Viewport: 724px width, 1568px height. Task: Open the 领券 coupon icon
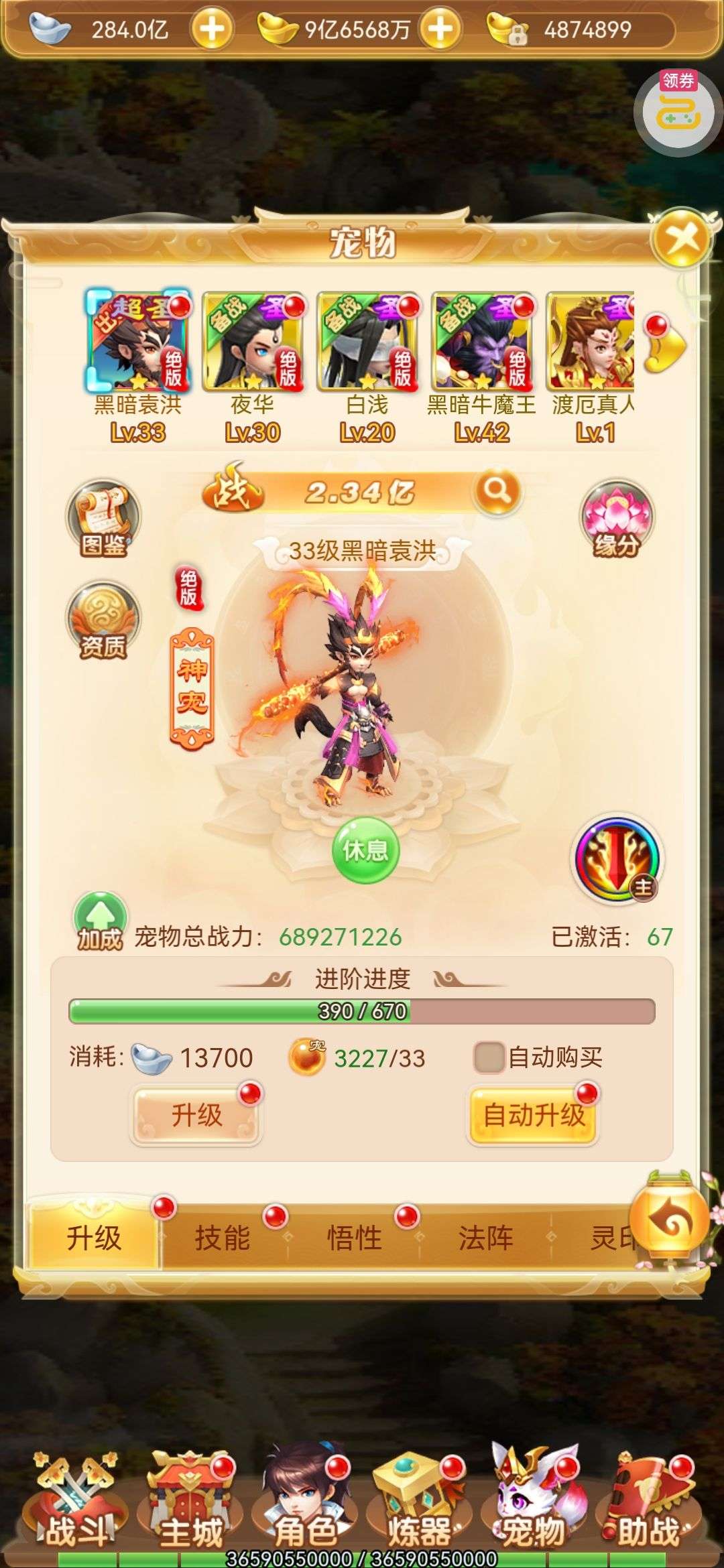click(678, 112)
